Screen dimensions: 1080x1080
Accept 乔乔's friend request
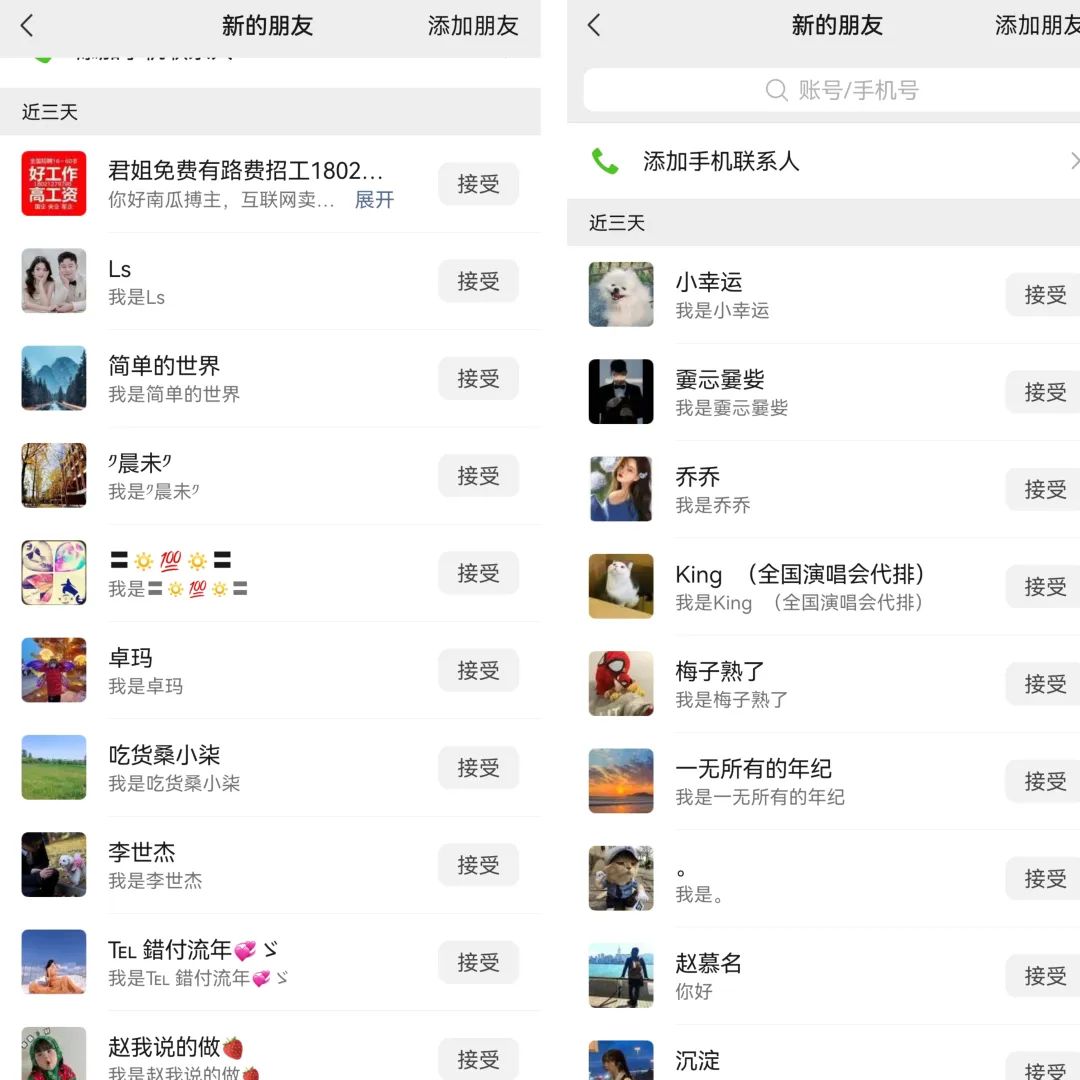coord(1044,490)
